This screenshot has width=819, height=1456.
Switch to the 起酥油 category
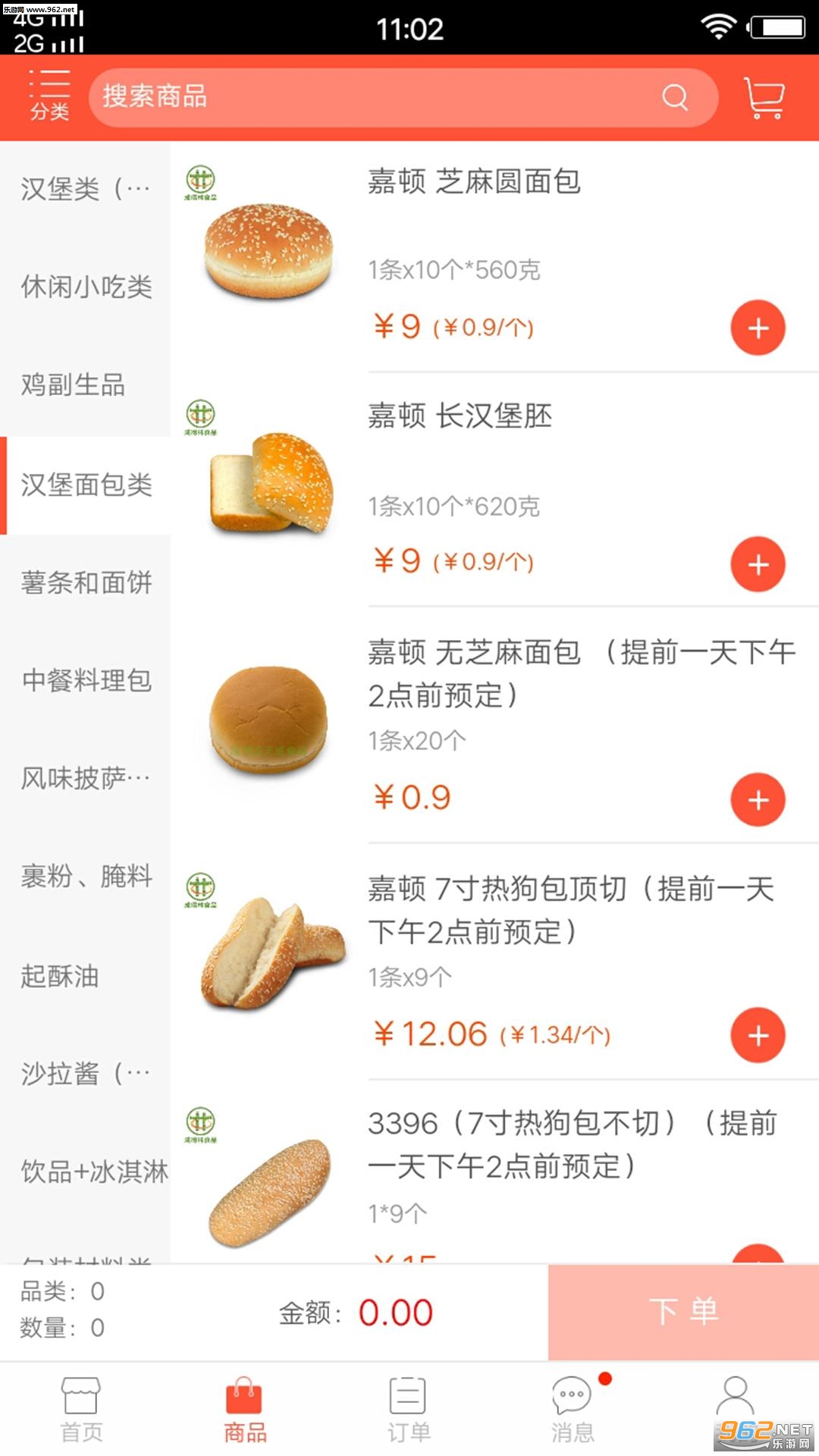pos(60,976)
